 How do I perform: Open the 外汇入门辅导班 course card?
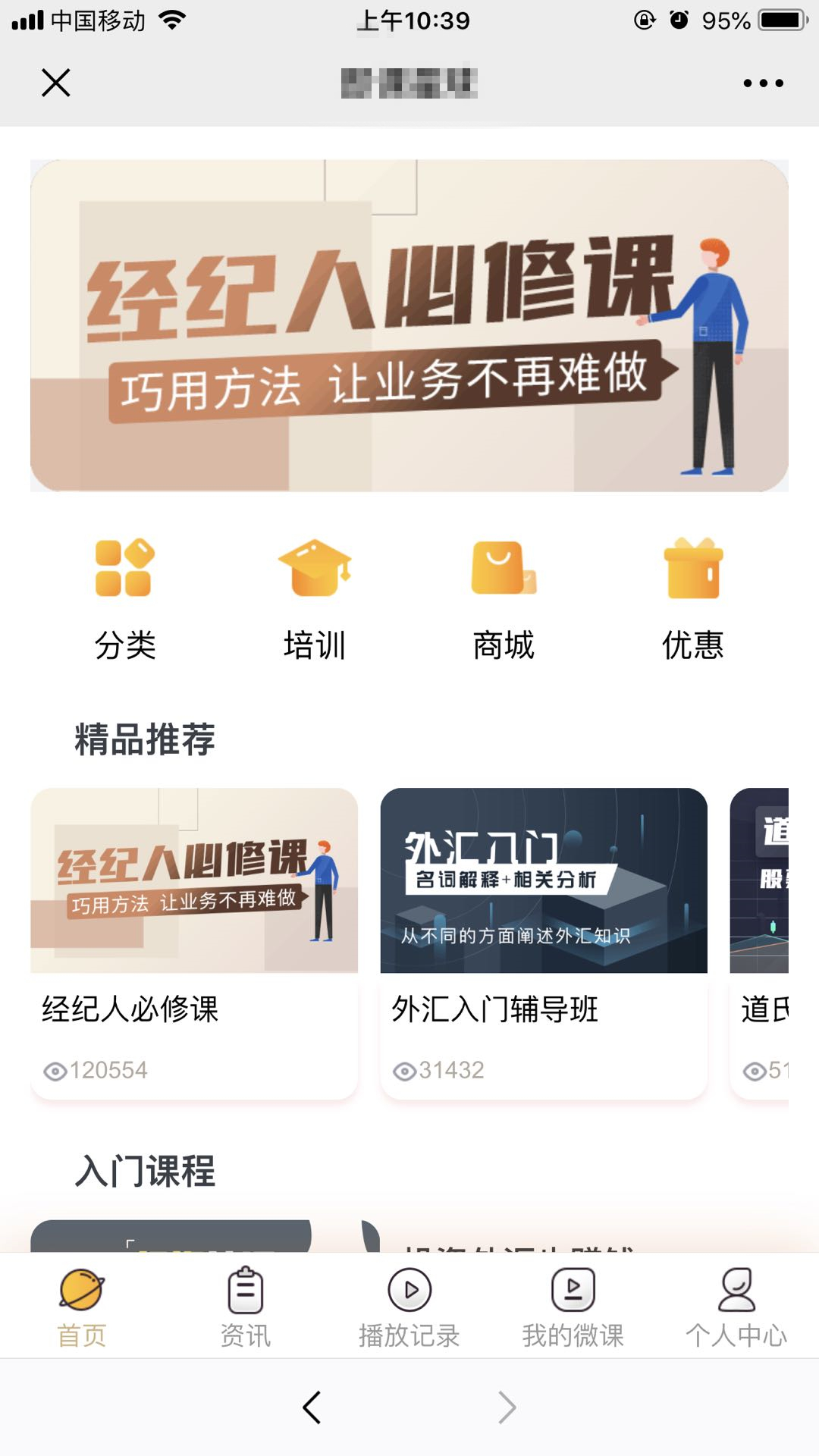click(x=544, y=944)
